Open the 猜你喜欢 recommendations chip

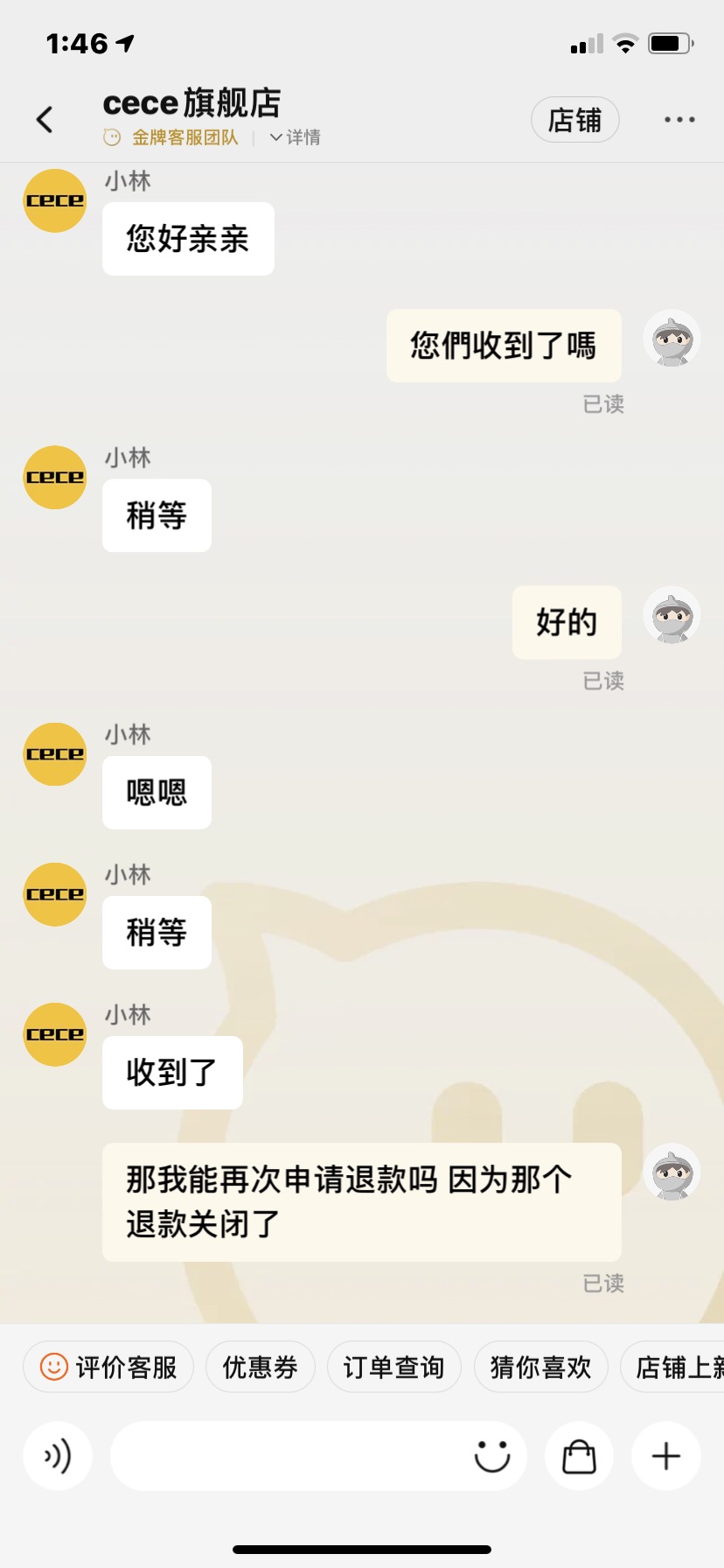click(540, 1367)
